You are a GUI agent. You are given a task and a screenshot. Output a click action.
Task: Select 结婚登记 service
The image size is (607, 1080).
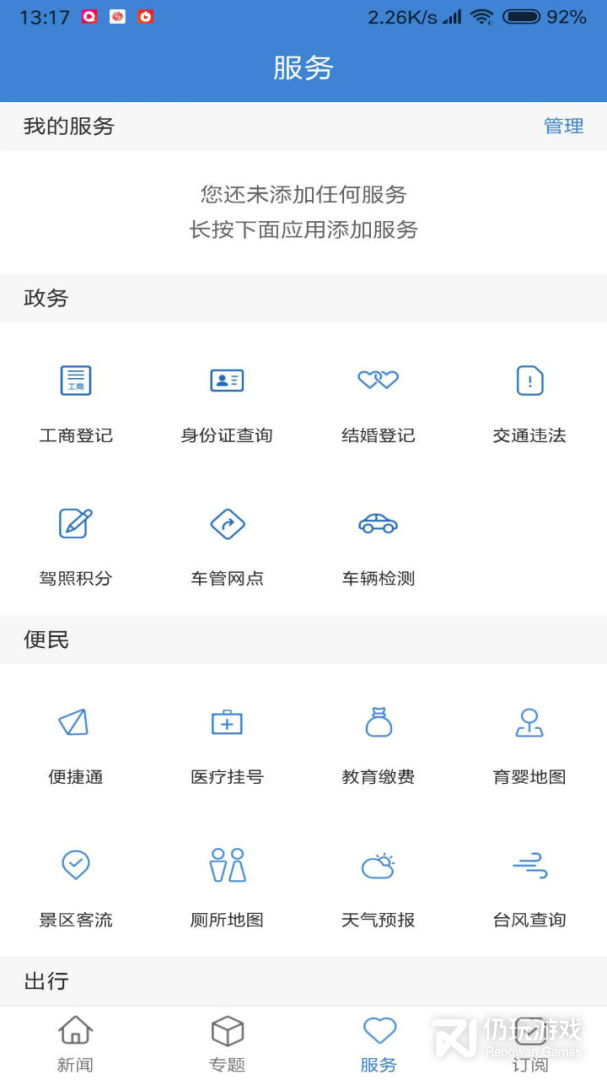coord(378,400)
